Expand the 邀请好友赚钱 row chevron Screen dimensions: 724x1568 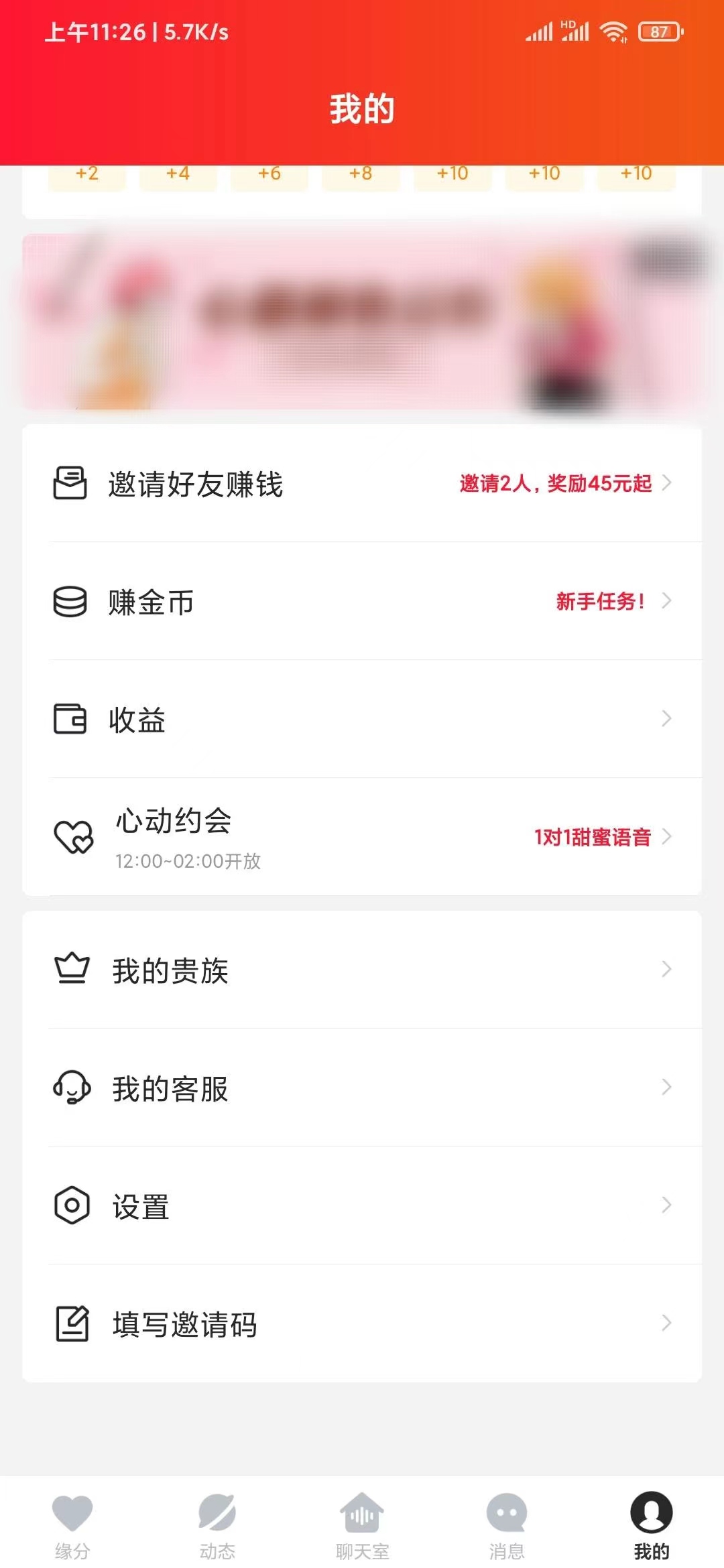[664, 484]
